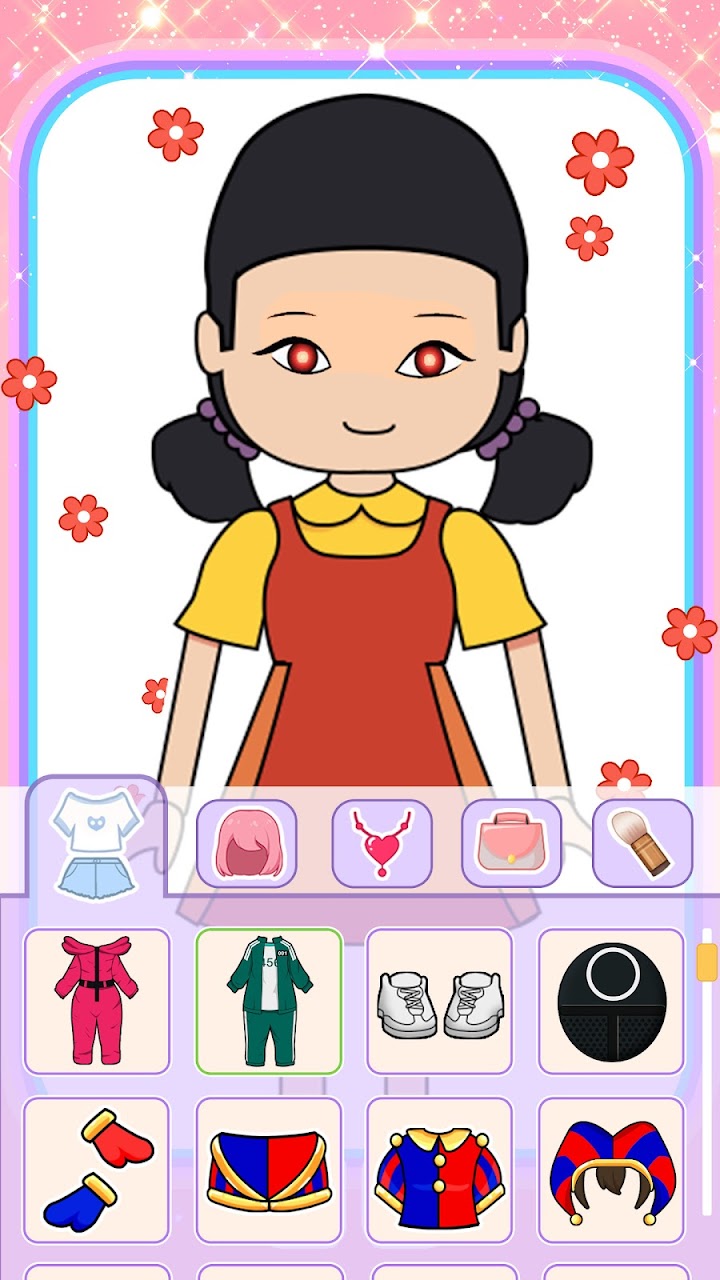The image size is (720, 1280).
Task: Switch to the makeup brush tab
Action: 642,843
